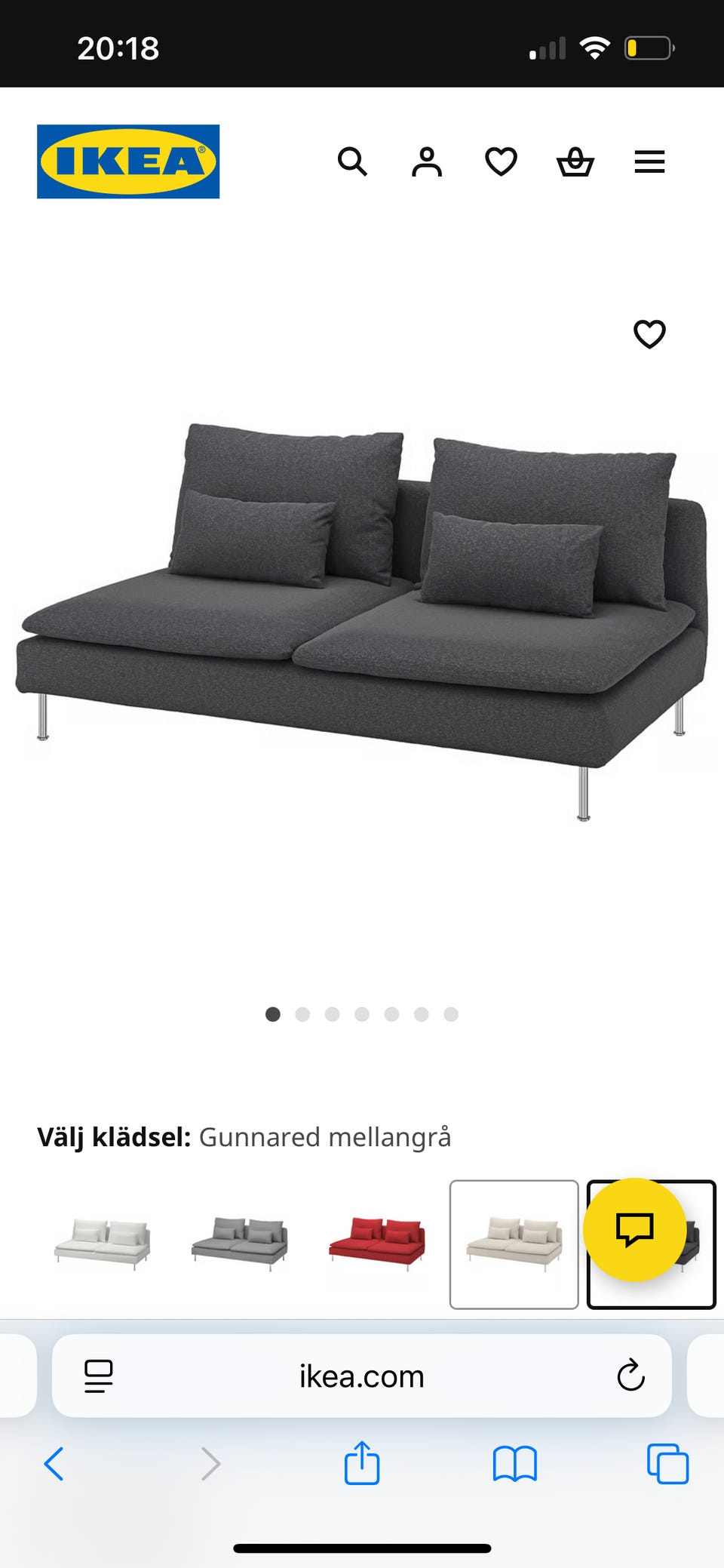The height and width of the screenshot is (1568, 724).
Task: Click the IKEA logo to go home
Action: 128,161
